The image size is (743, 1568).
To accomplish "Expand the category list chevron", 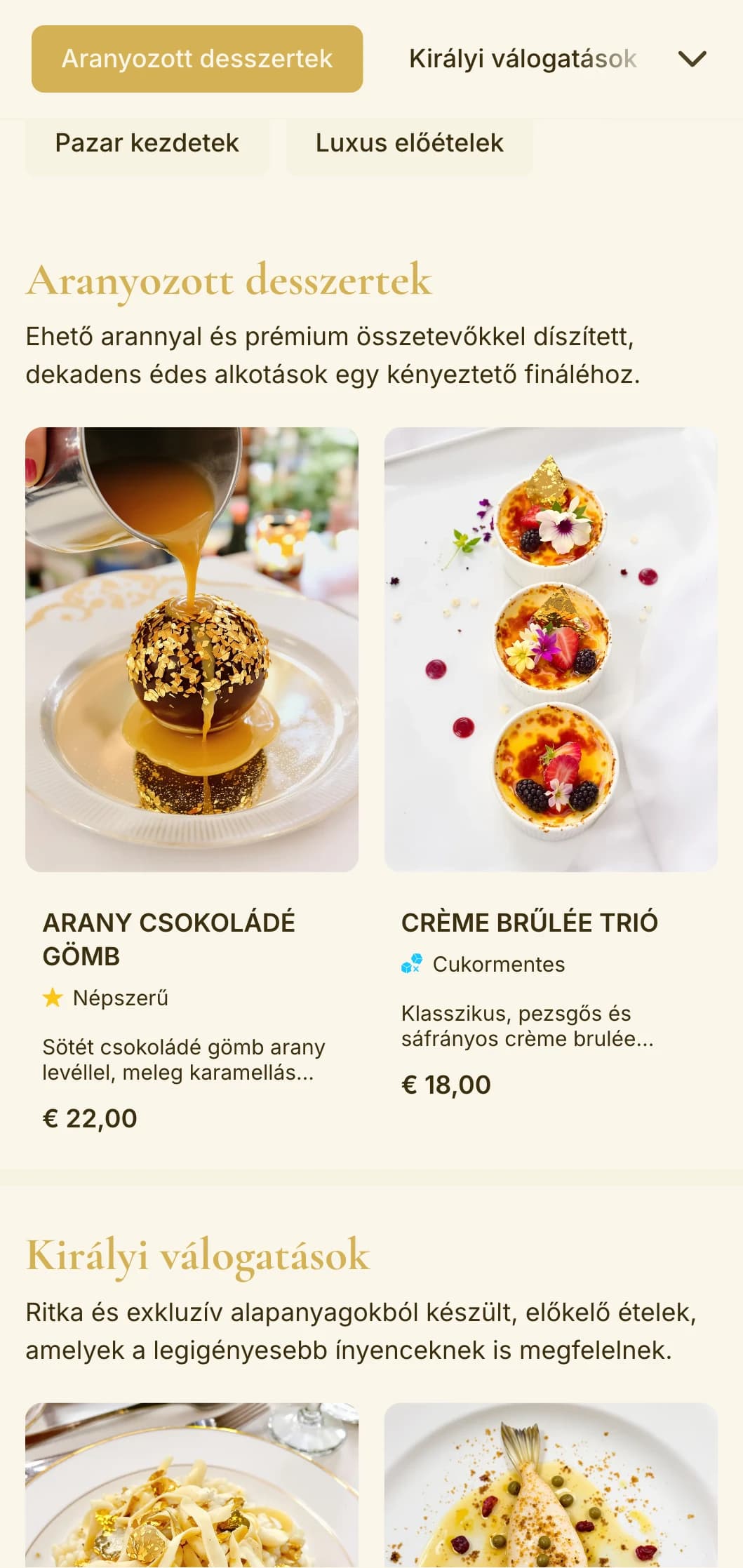I will 692,59.
